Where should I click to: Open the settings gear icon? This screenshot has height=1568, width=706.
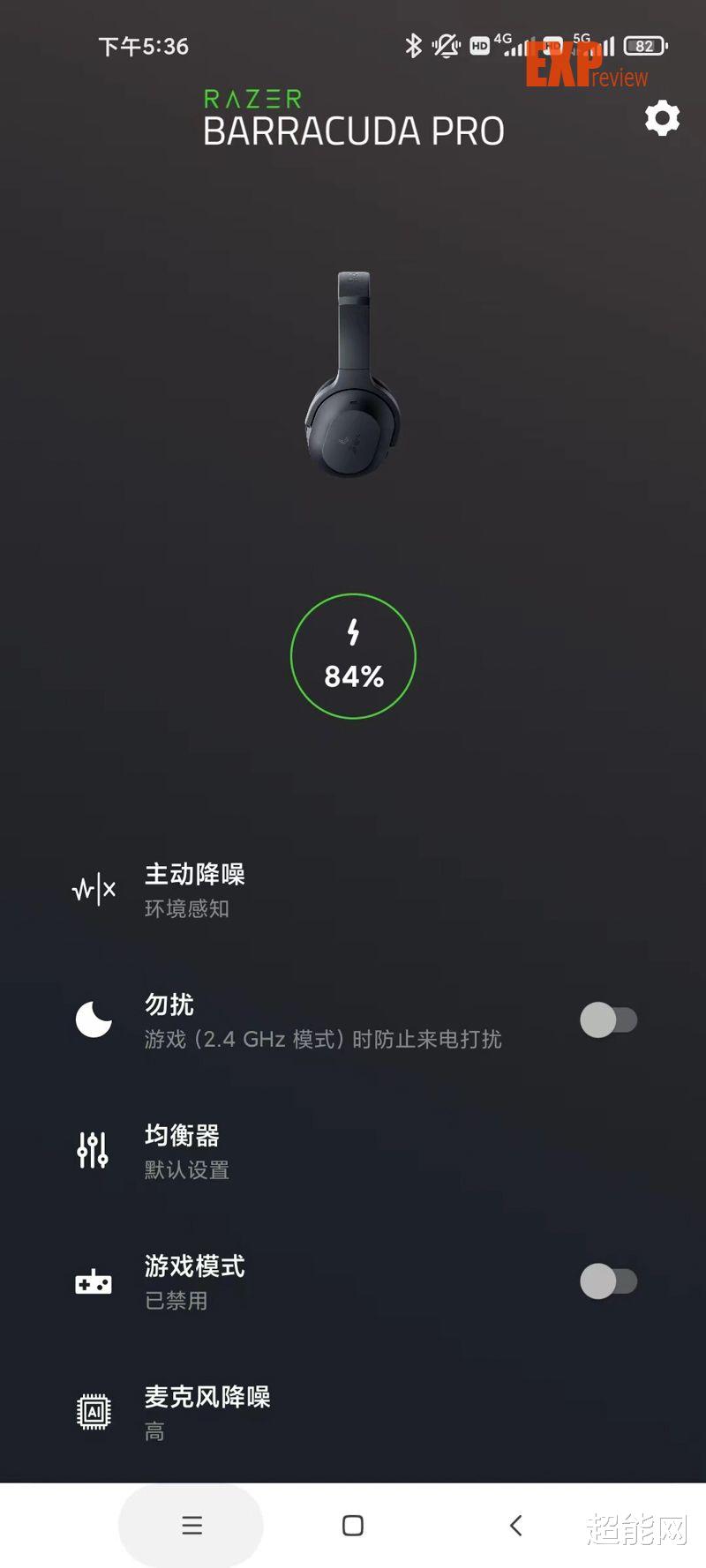661,119
